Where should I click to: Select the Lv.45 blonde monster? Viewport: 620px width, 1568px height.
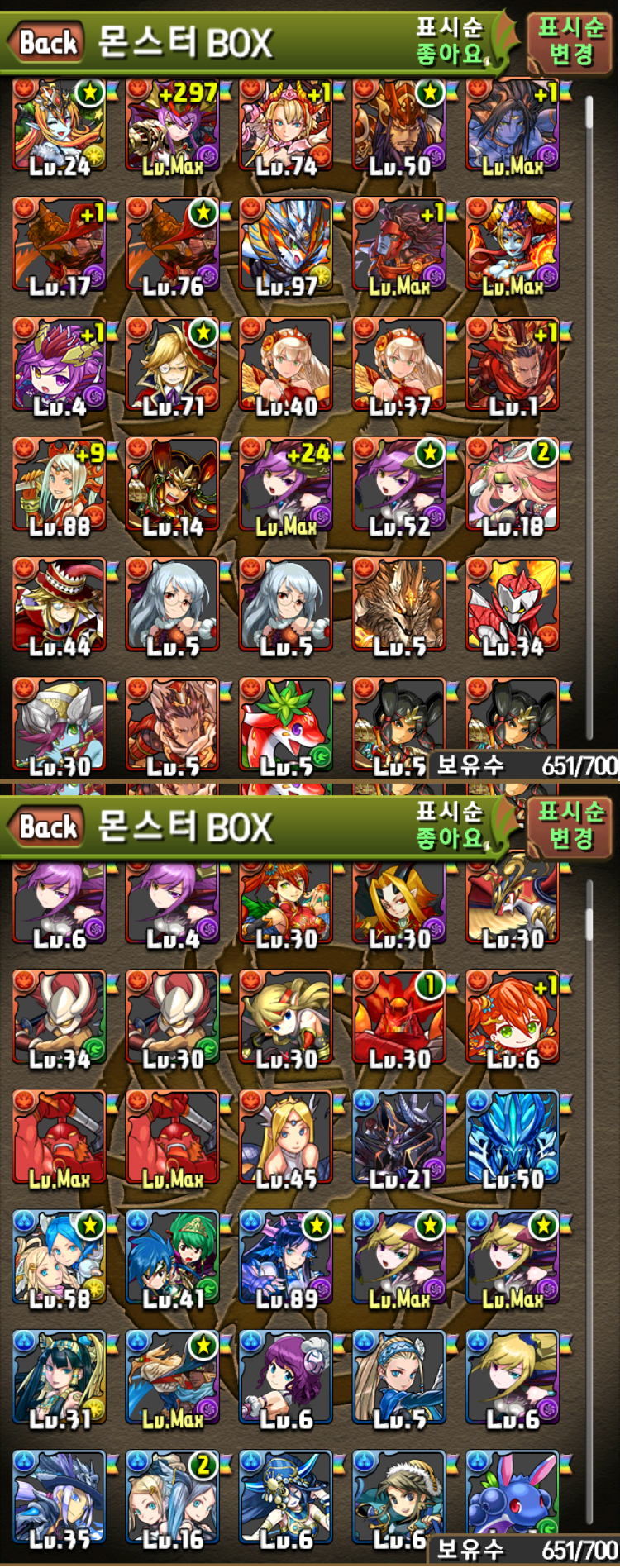pos(286,1137)
